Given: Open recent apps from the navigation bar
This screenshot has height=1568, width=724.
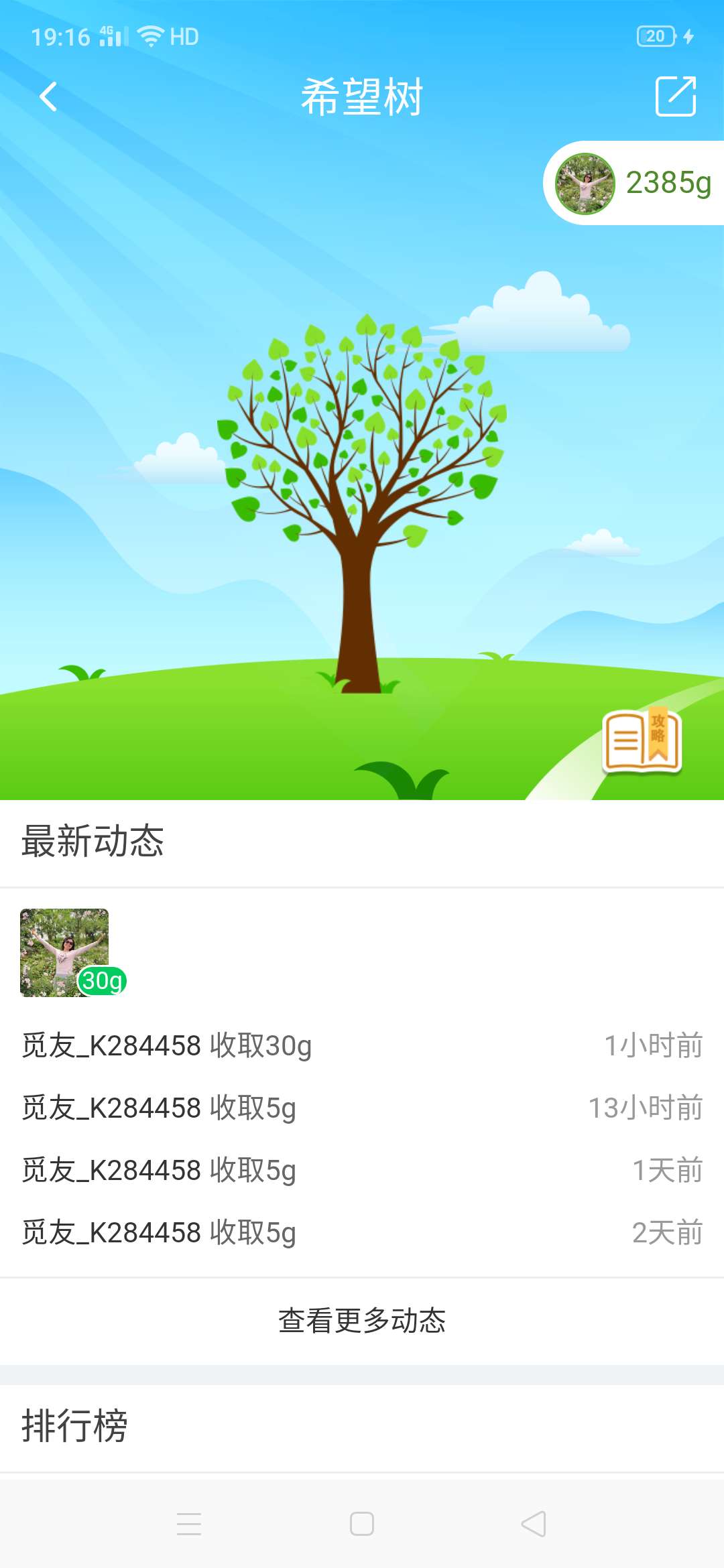Looking at the screenshot, I should [189, 1524].
